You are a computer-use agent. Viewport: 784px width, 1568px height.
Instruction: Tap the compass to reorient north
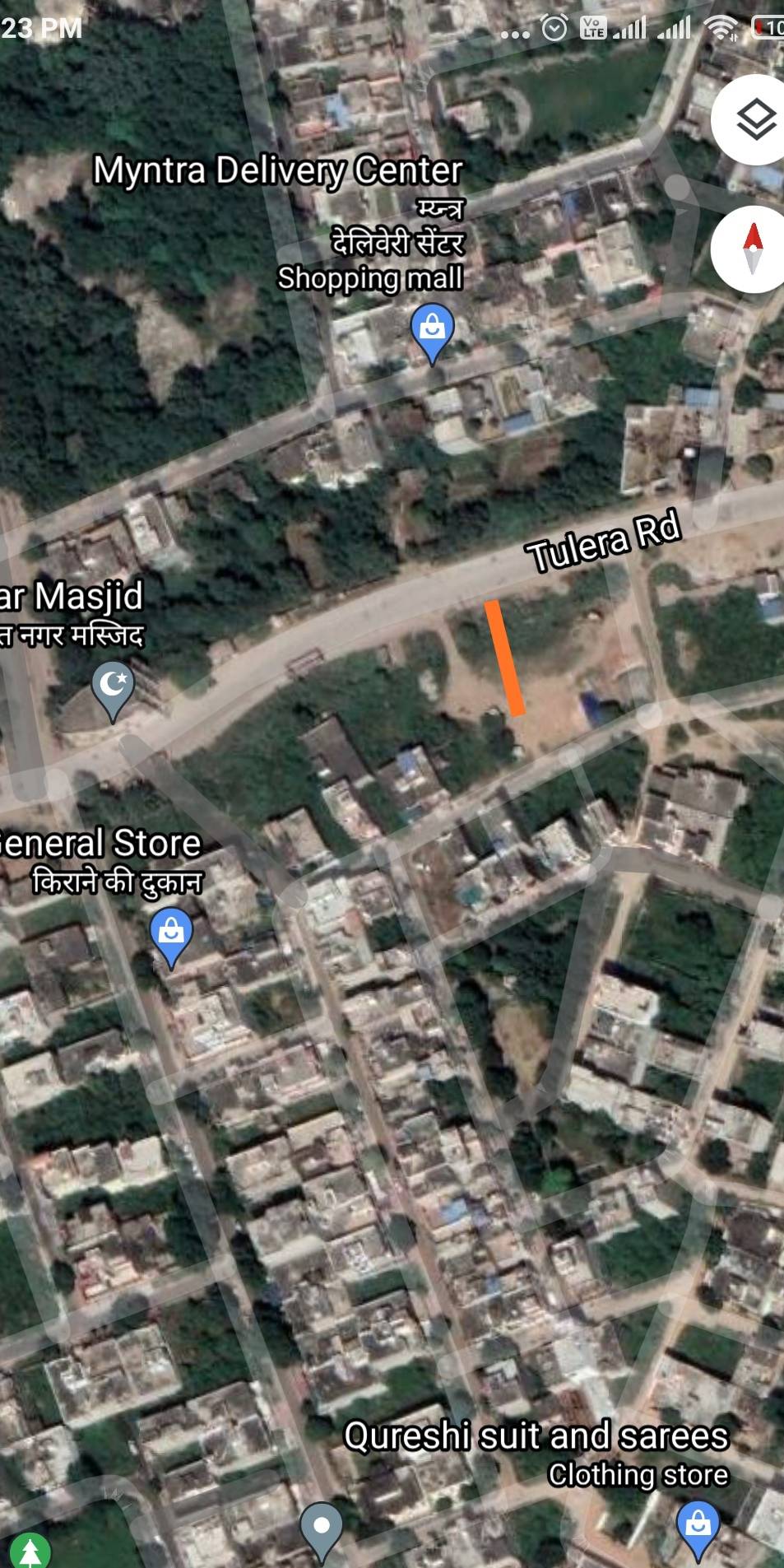click(752, 249)
